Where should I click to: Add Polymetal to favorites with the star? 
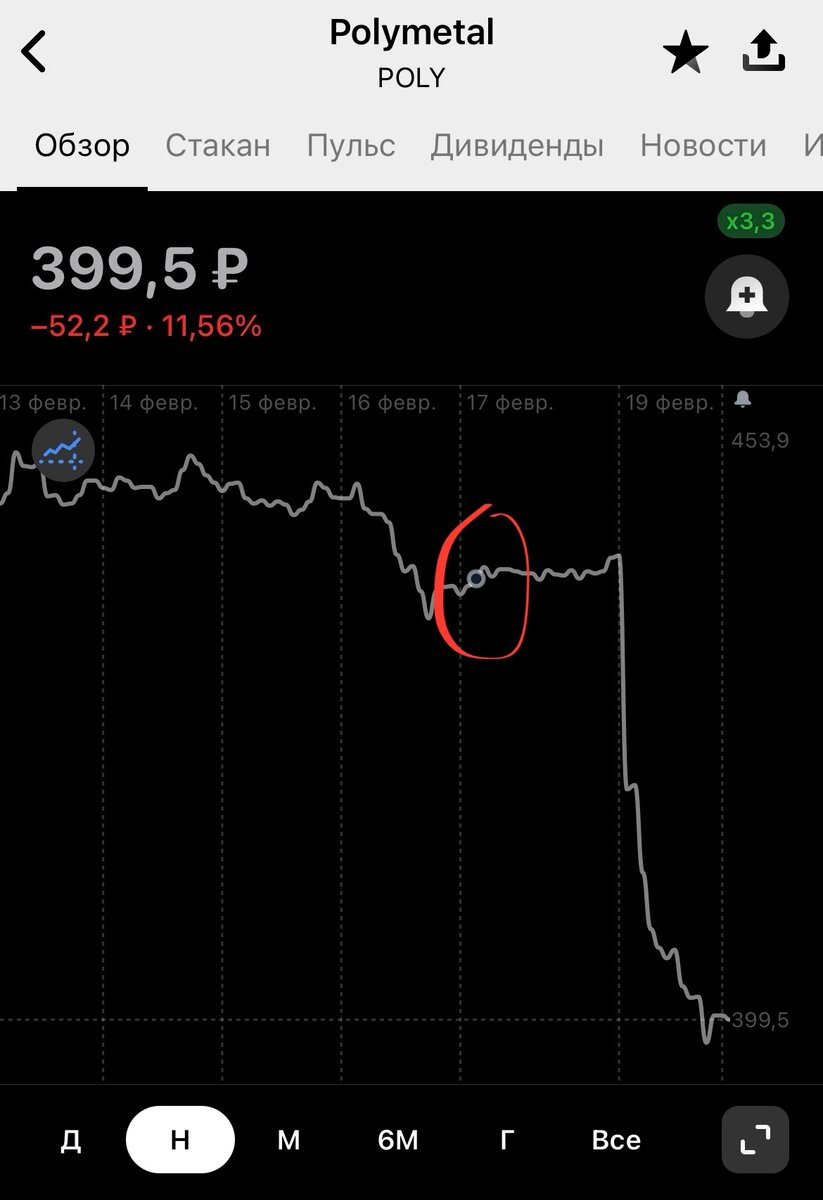coord(686,53)
